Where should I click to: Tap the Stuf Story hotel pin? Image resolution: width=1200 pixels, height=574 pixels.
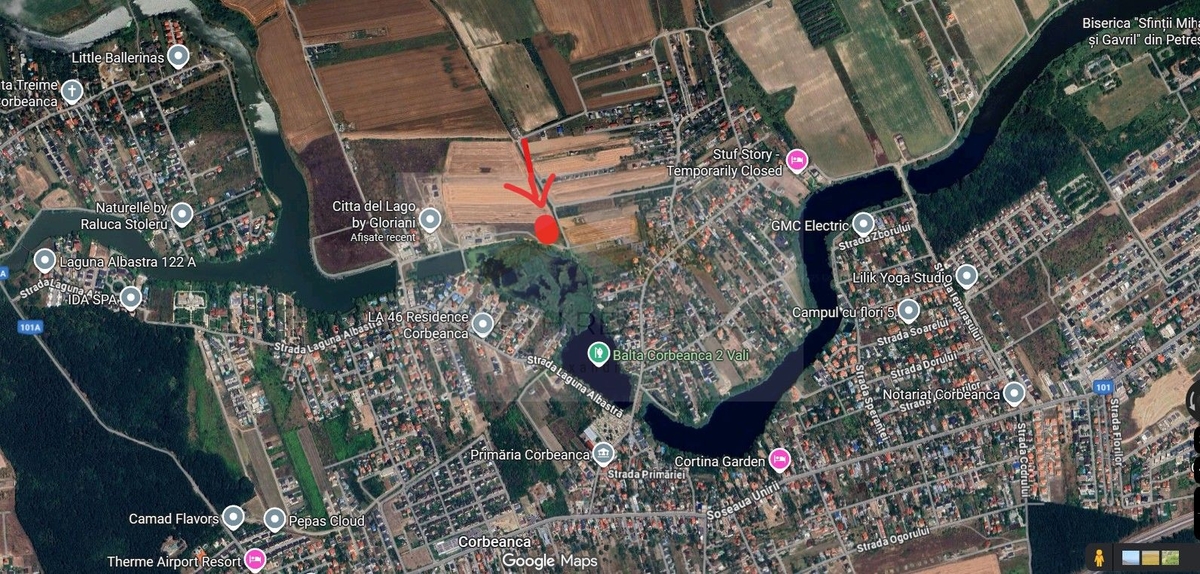pyautogui.click(x=796, y=159)
